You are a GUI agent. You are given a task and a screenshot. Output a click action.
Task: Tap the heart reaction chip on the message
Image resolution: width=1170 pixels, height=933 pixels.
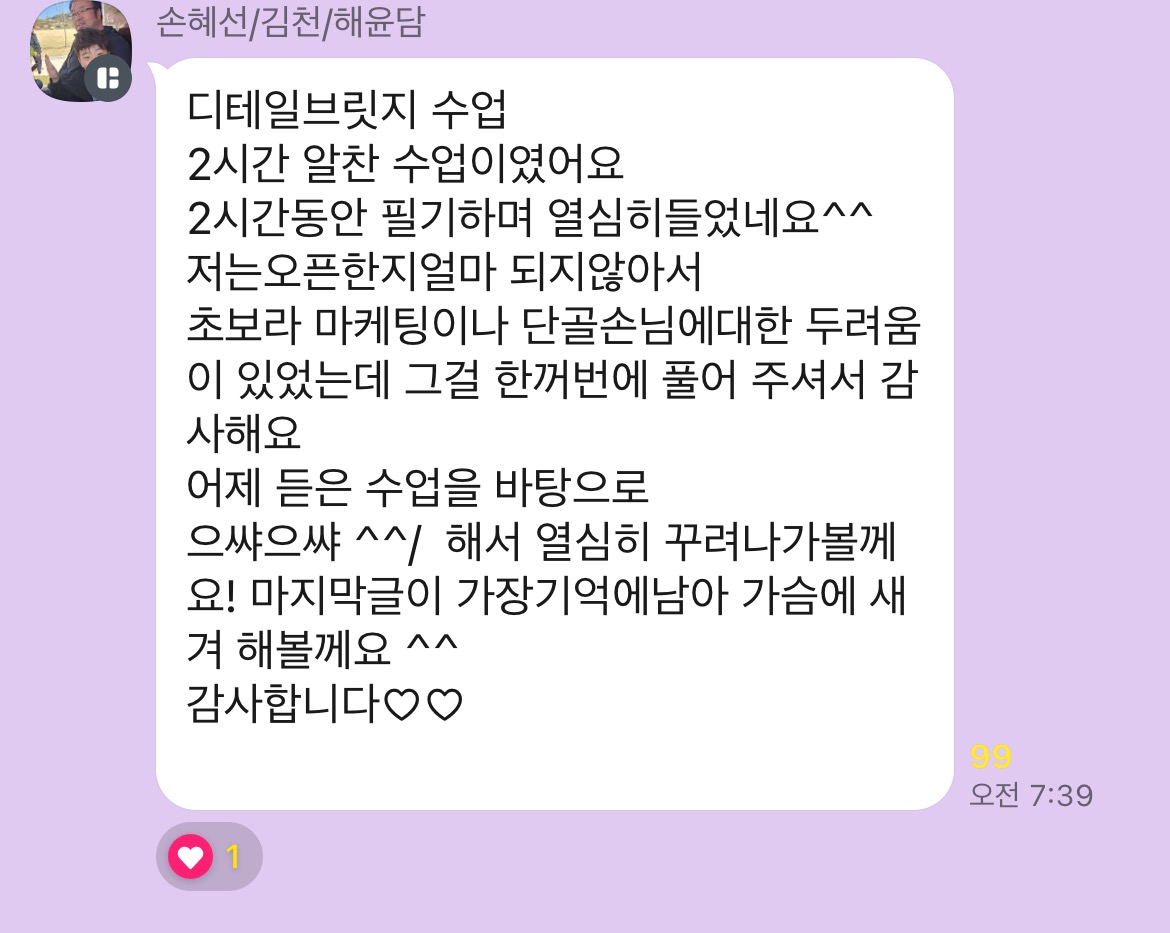(x=208, y=857)
